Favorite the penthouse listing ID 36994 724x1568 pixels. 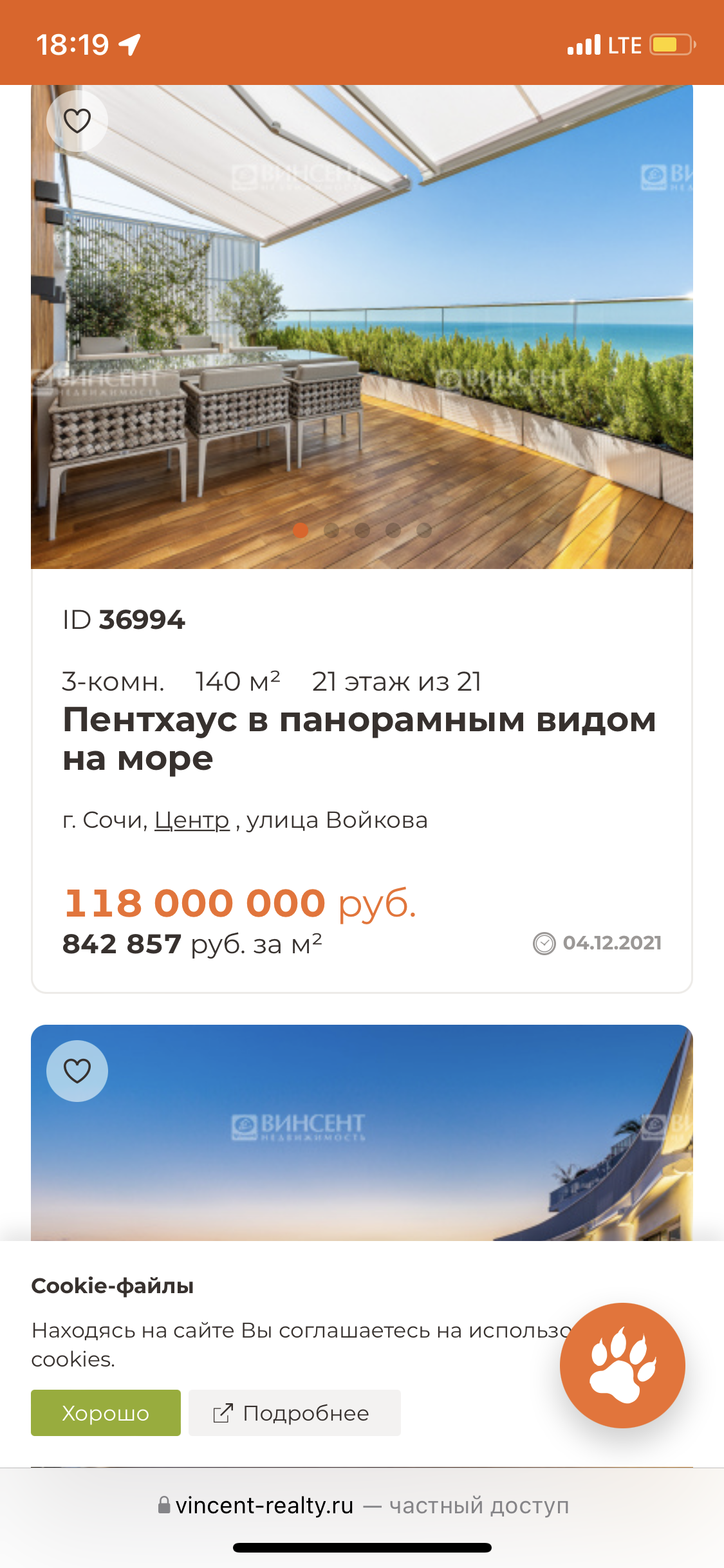pyautogui.click(x=77, y=121)
